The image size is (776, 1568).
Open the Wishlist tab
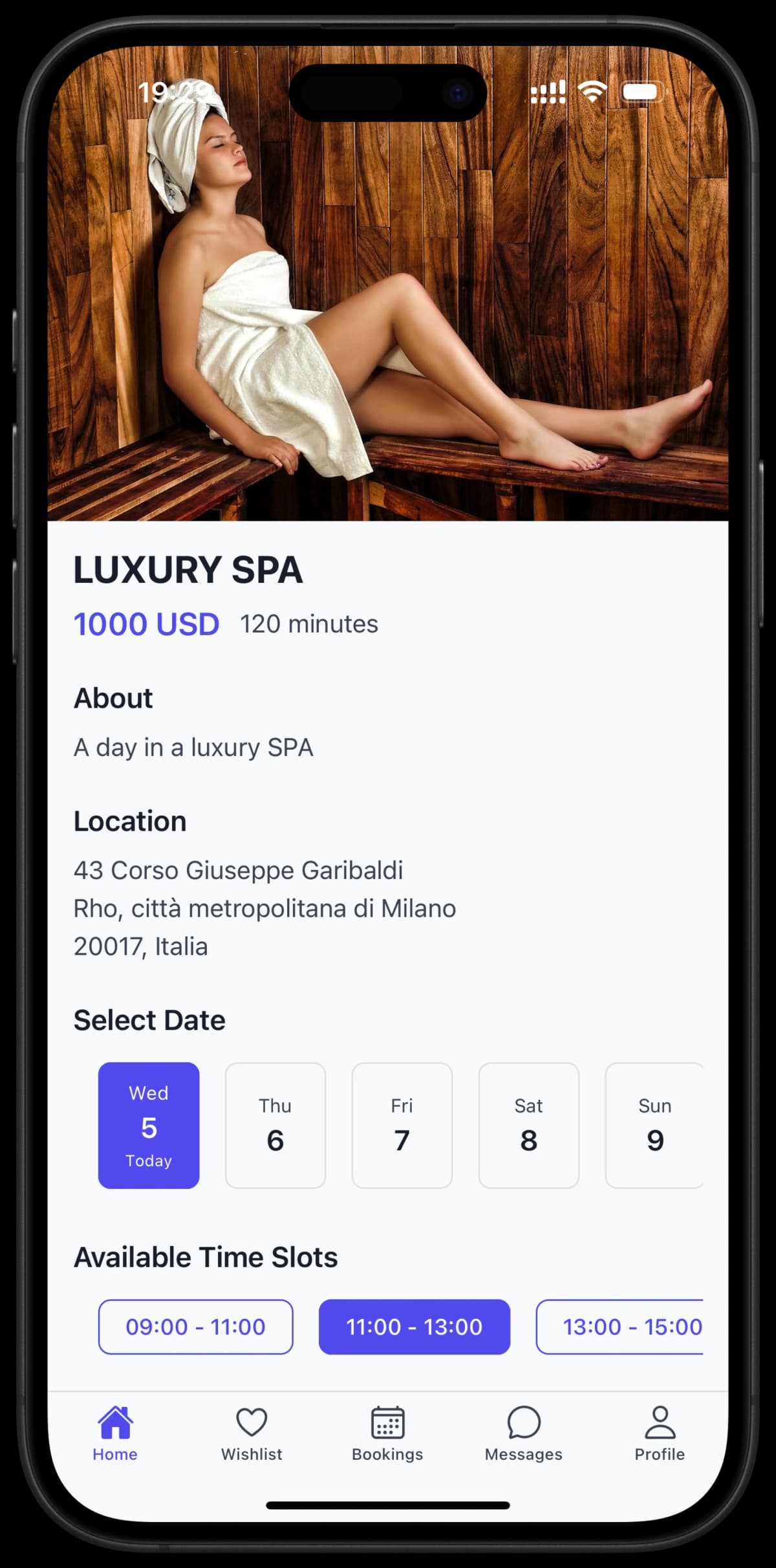(252, 1433)
